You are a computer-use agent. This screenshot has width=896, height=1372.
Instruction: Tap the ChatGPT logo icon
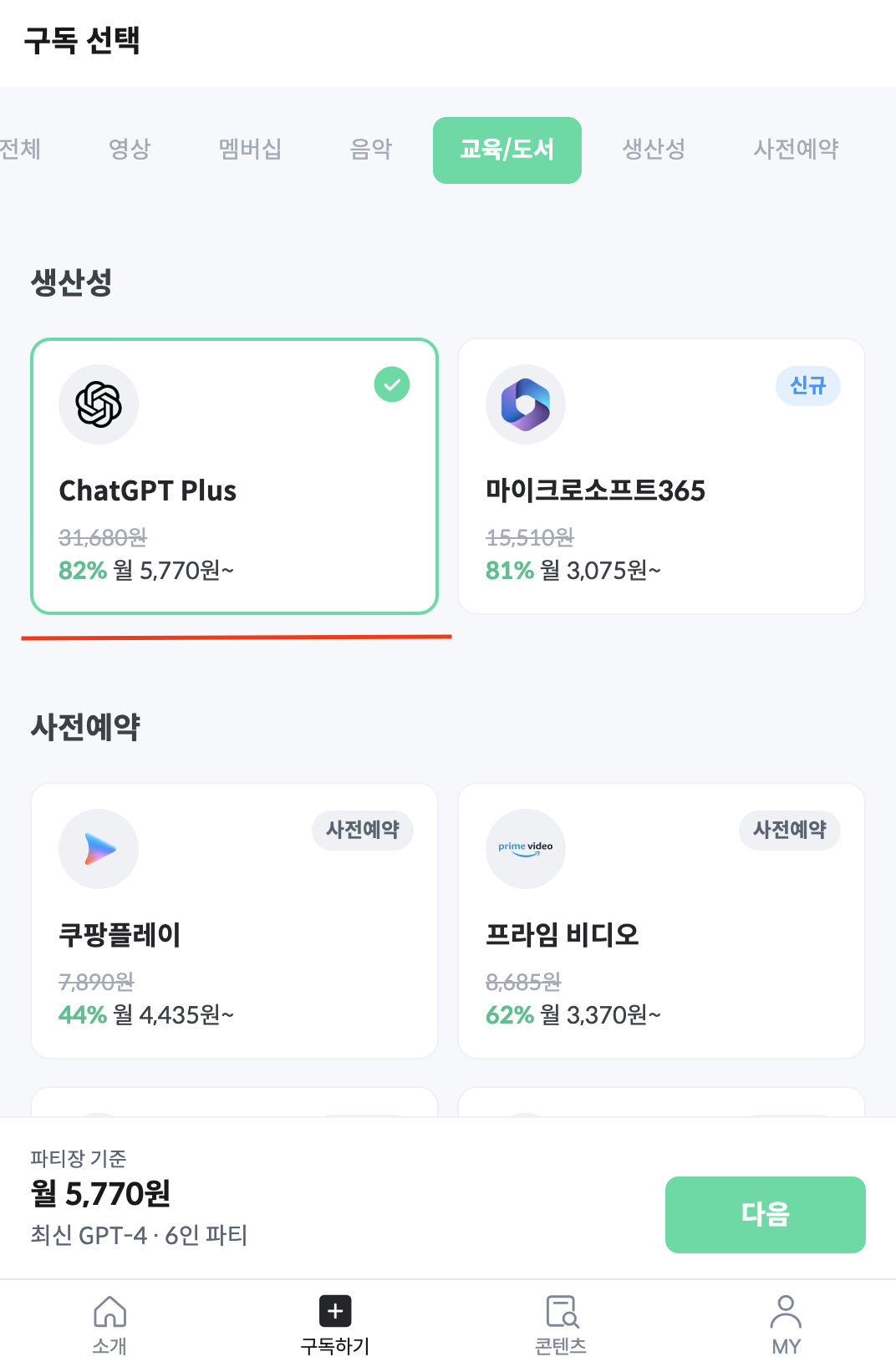[99, 404]
